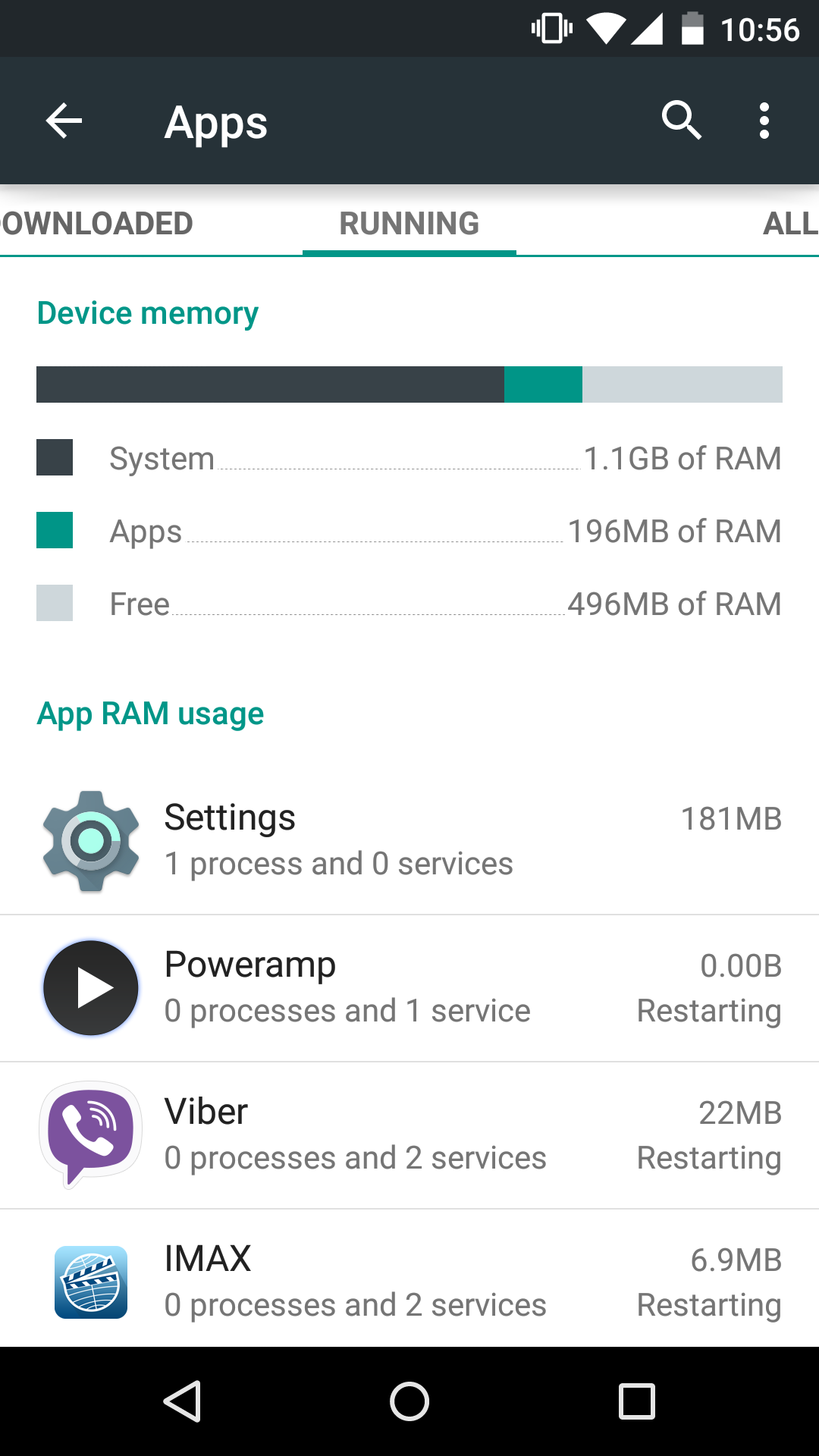The width and height of the screenshot is (819, 1456).
Task: Tap the system home button
Action: [409, 1401]
